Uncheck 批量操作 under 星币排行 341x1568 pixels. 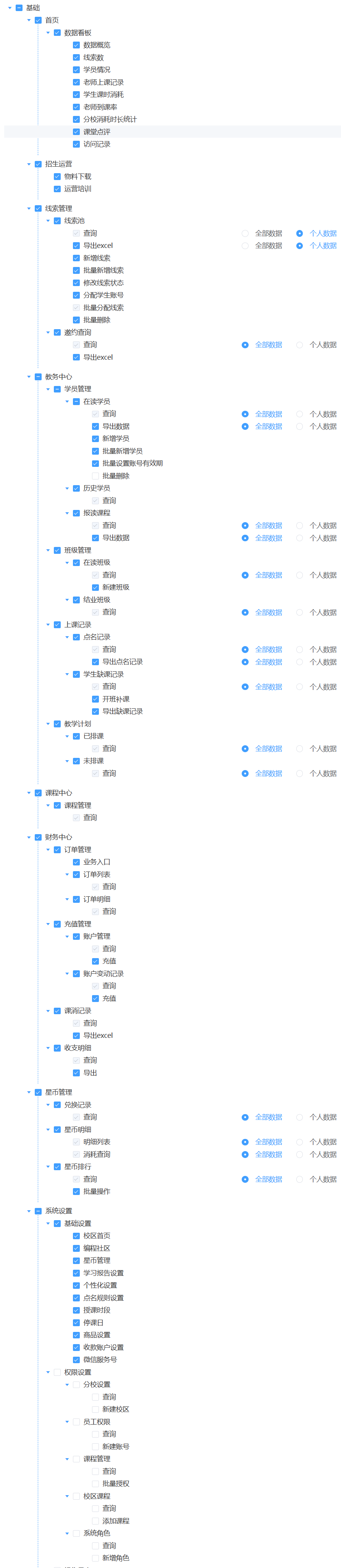[x=76, y=1192]
